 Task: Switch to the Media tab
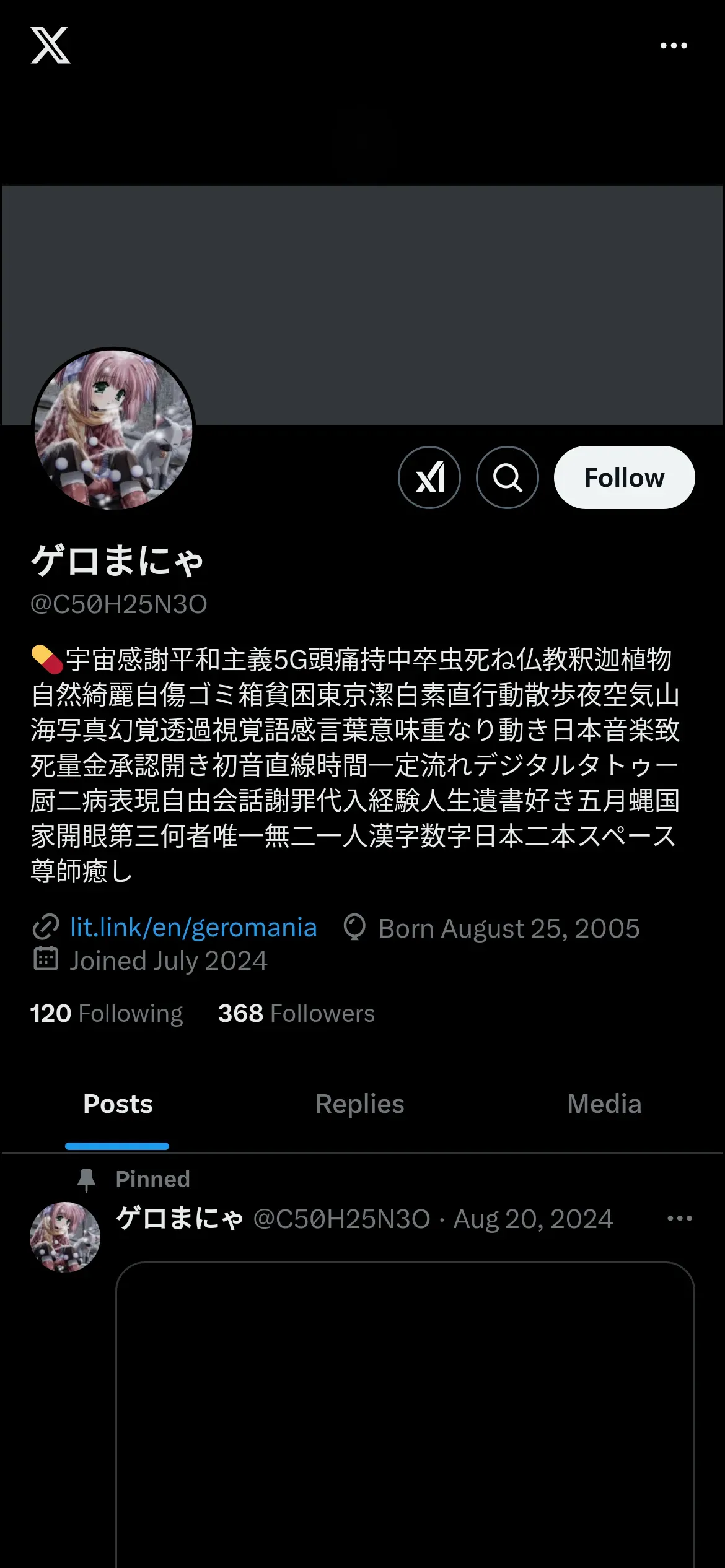(604, 1104)
